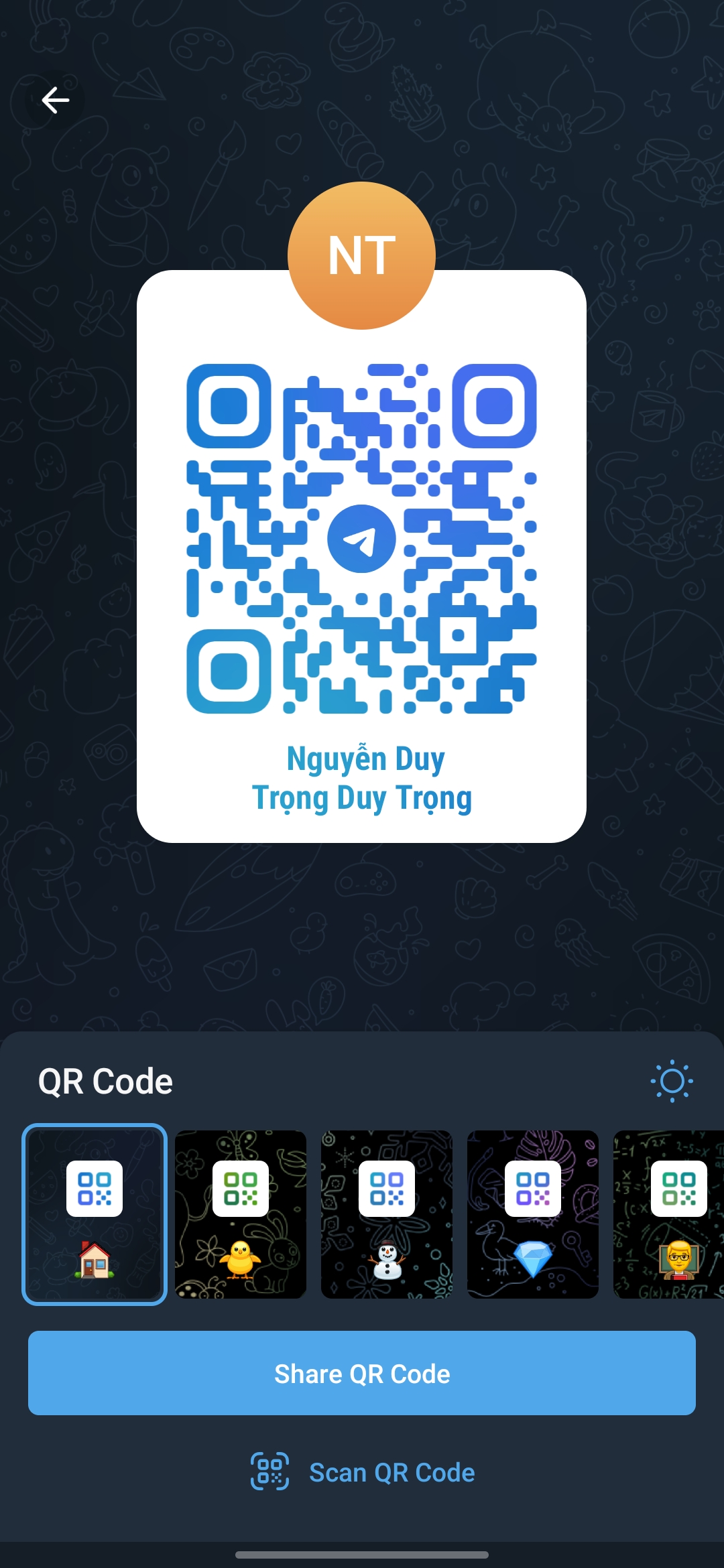724x1568 pixels.
Task: Select the house QR theme
Action: pos(95,1214)
